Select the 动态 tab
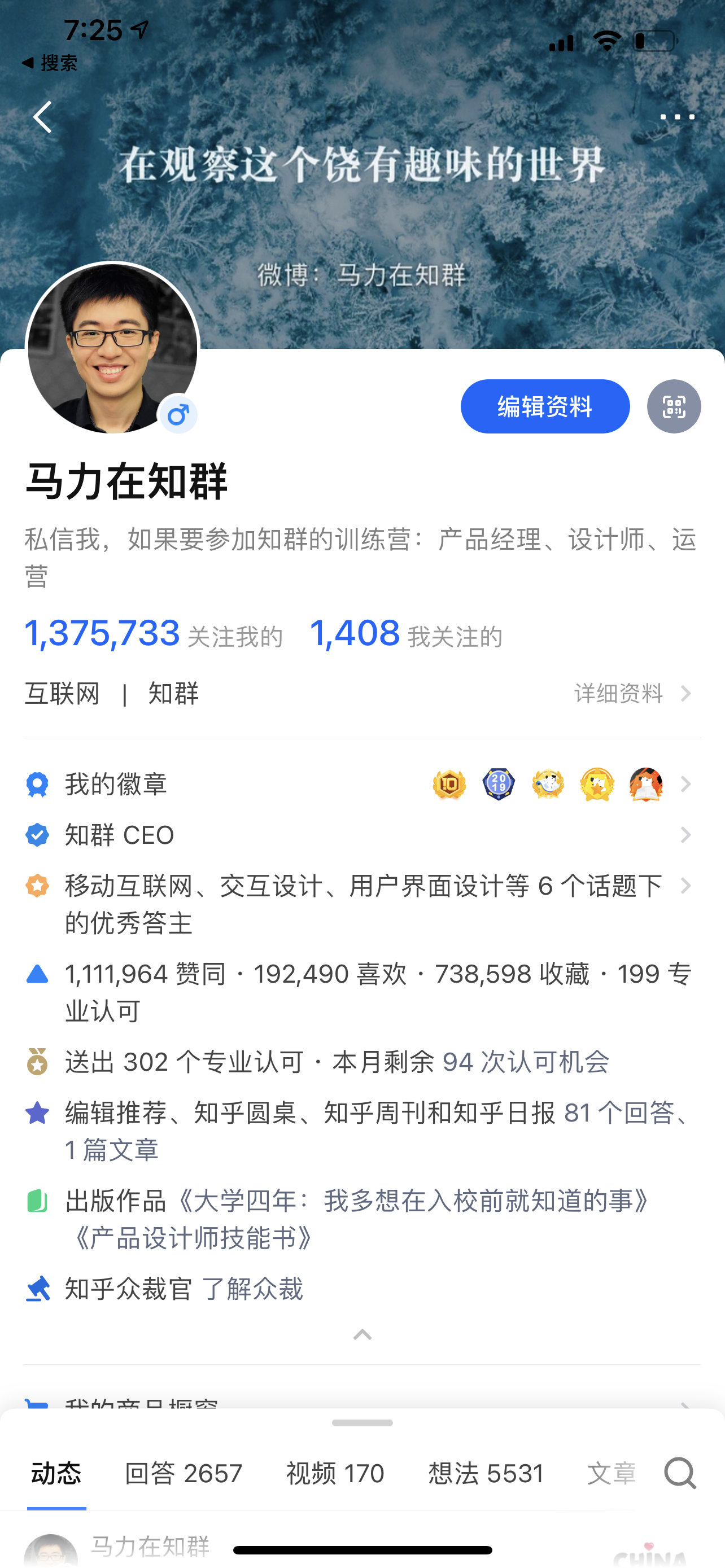 pos(56,1474)
